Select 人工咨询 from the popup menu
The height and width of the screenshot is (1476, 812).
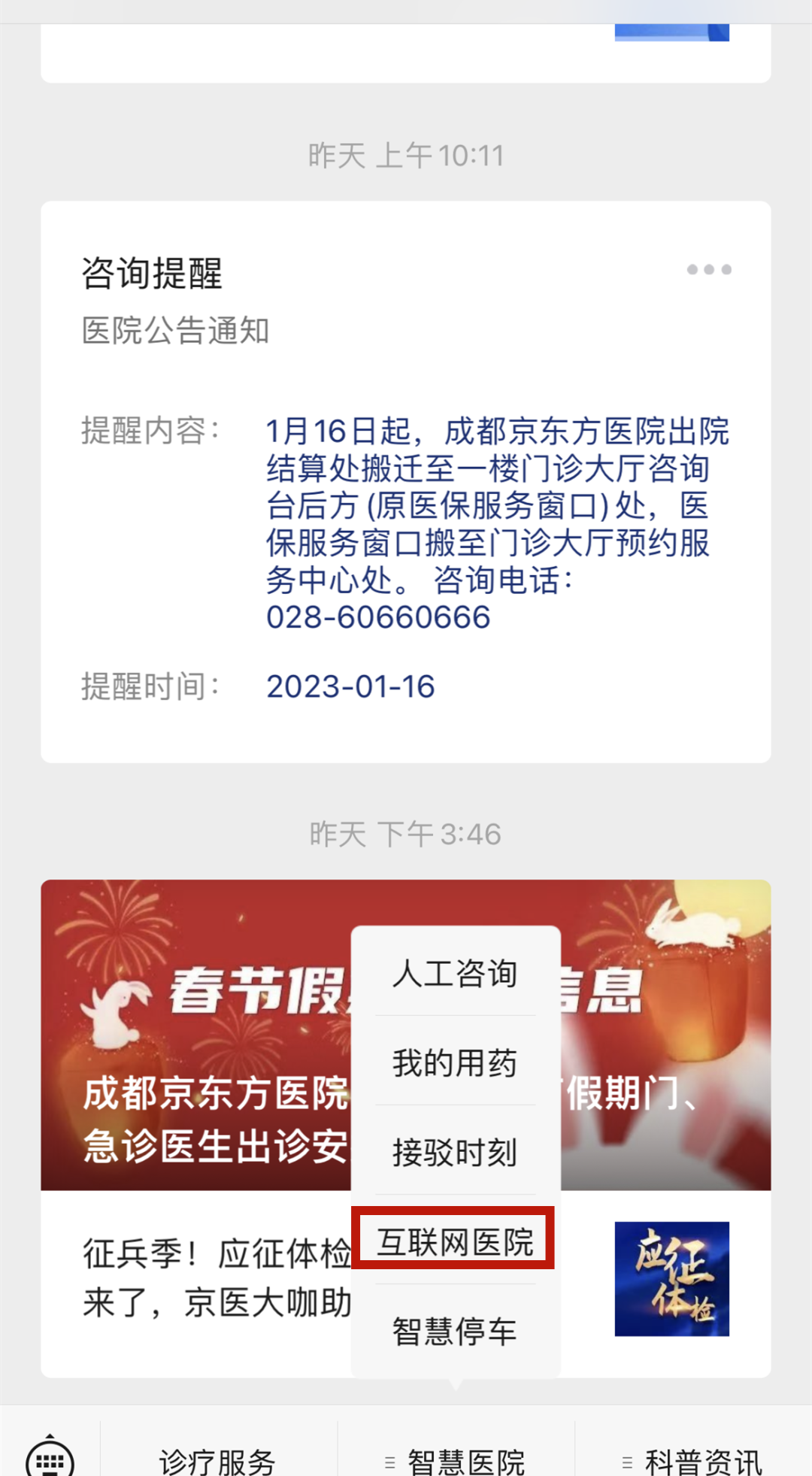(x=454, y=974)
